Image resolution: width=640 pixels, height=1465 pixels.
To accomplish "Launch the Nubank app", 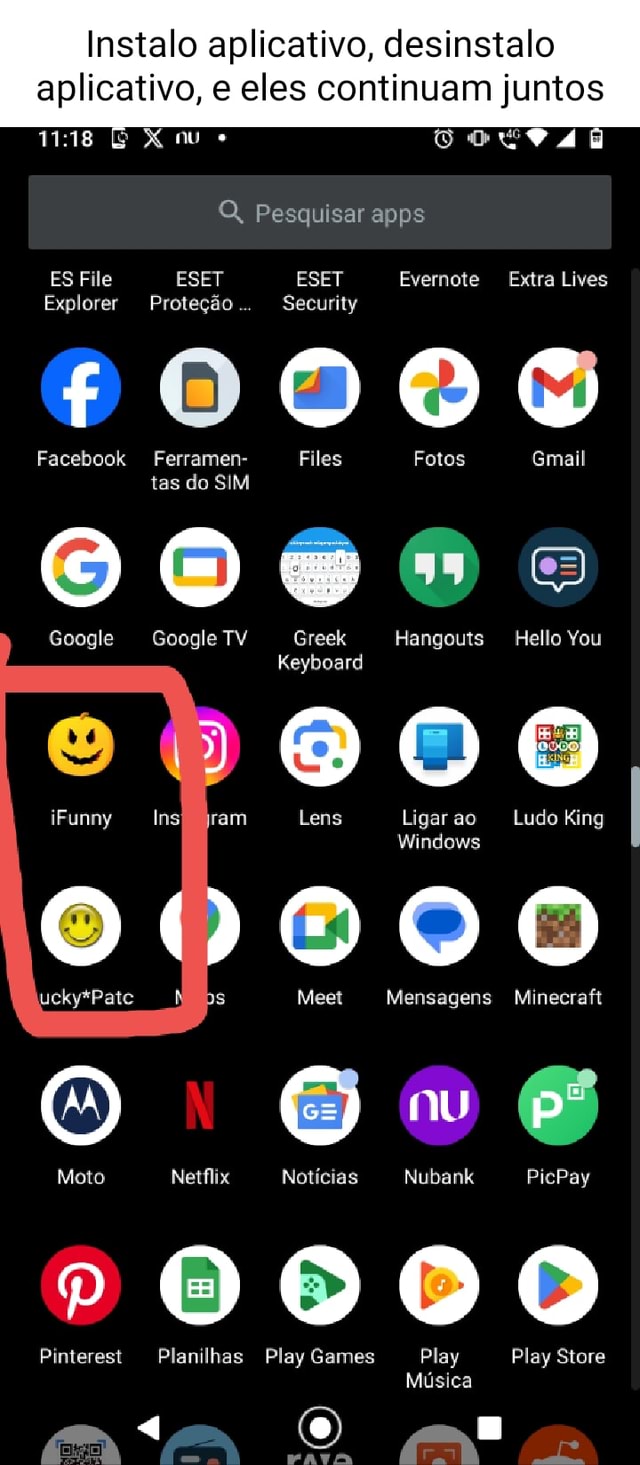I will [x=439, y=1105].
